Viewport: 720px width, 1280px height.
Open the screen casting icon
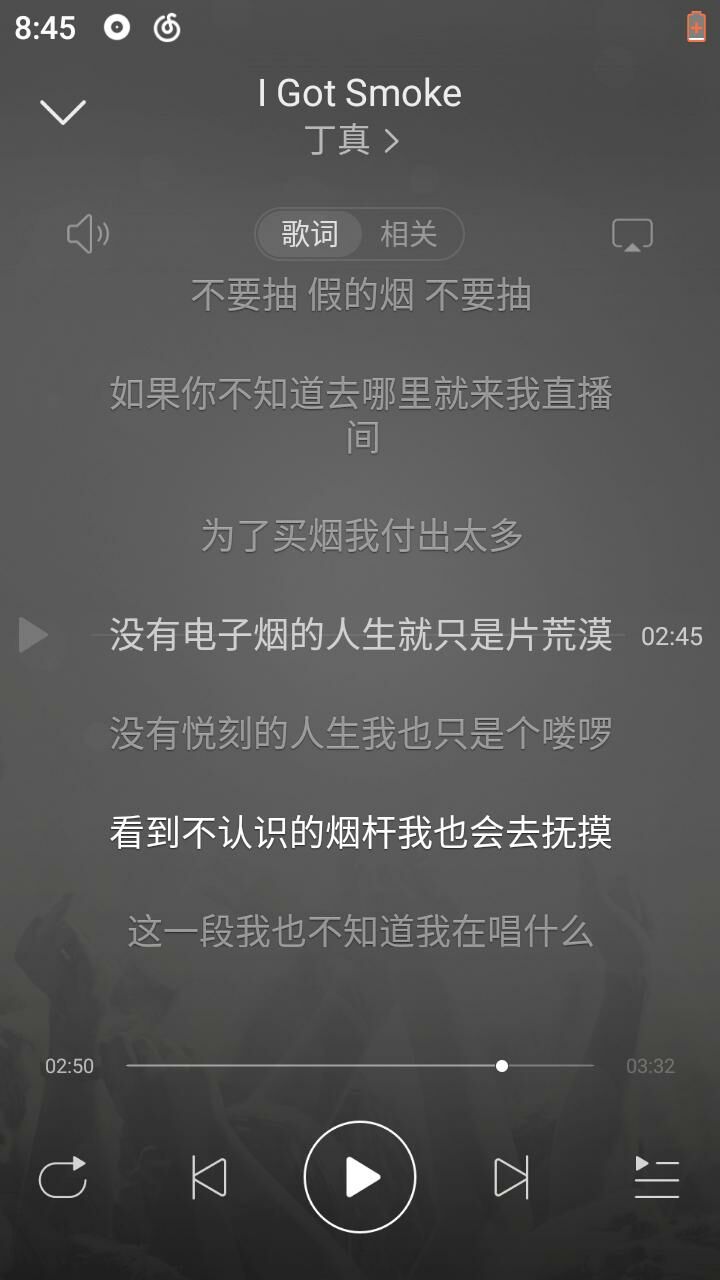(632, 235)
